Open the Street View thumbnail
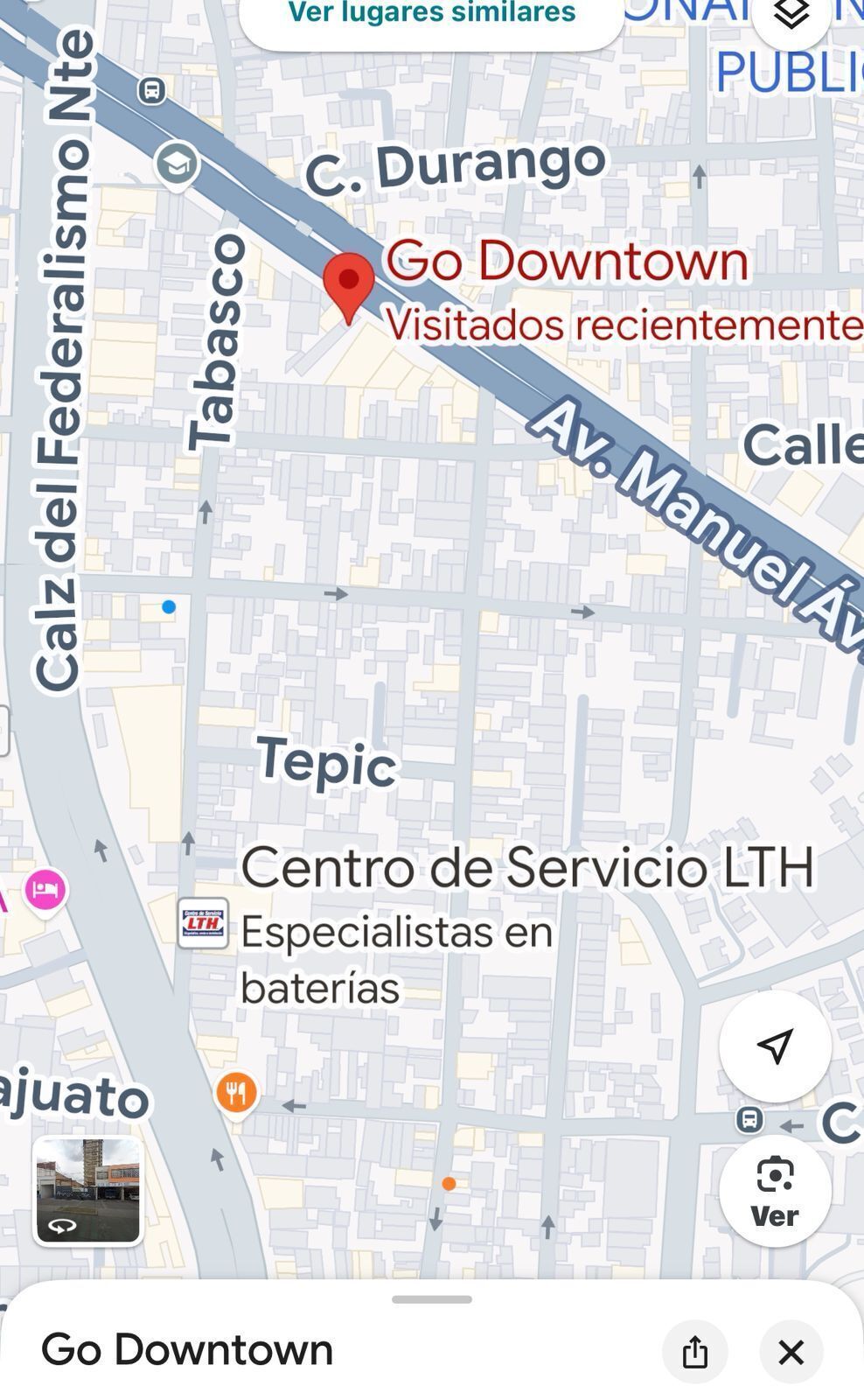The height and width of the screenshot is (1400, 864). (x=87, y=1191)
